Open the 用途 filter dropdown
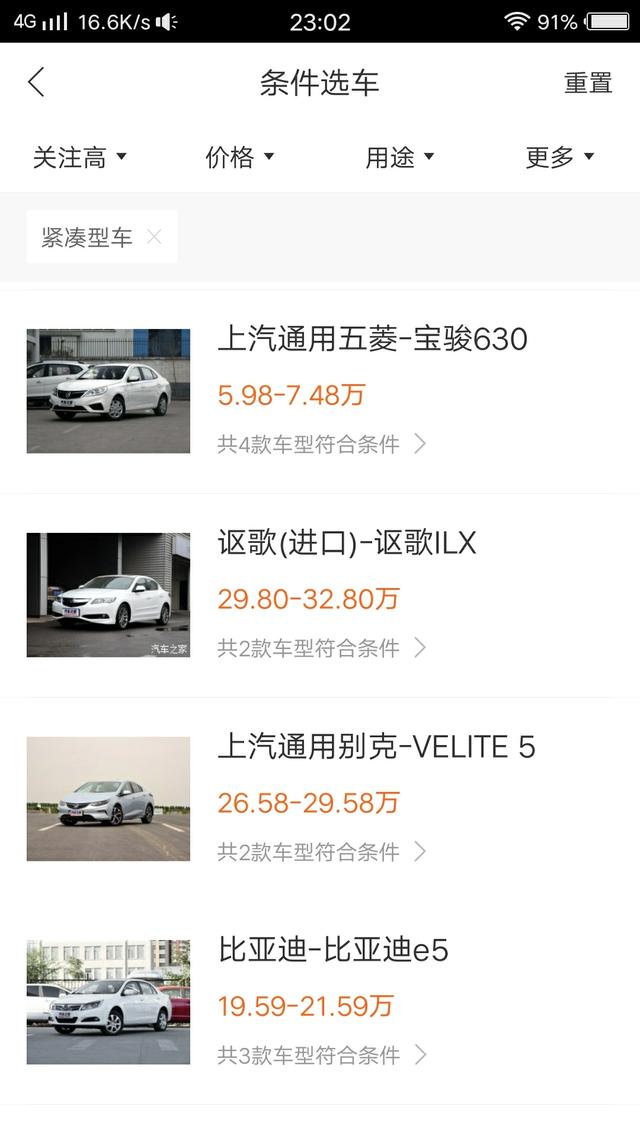The height and width of the screenshot is (1138, 640). coord(400,157)
